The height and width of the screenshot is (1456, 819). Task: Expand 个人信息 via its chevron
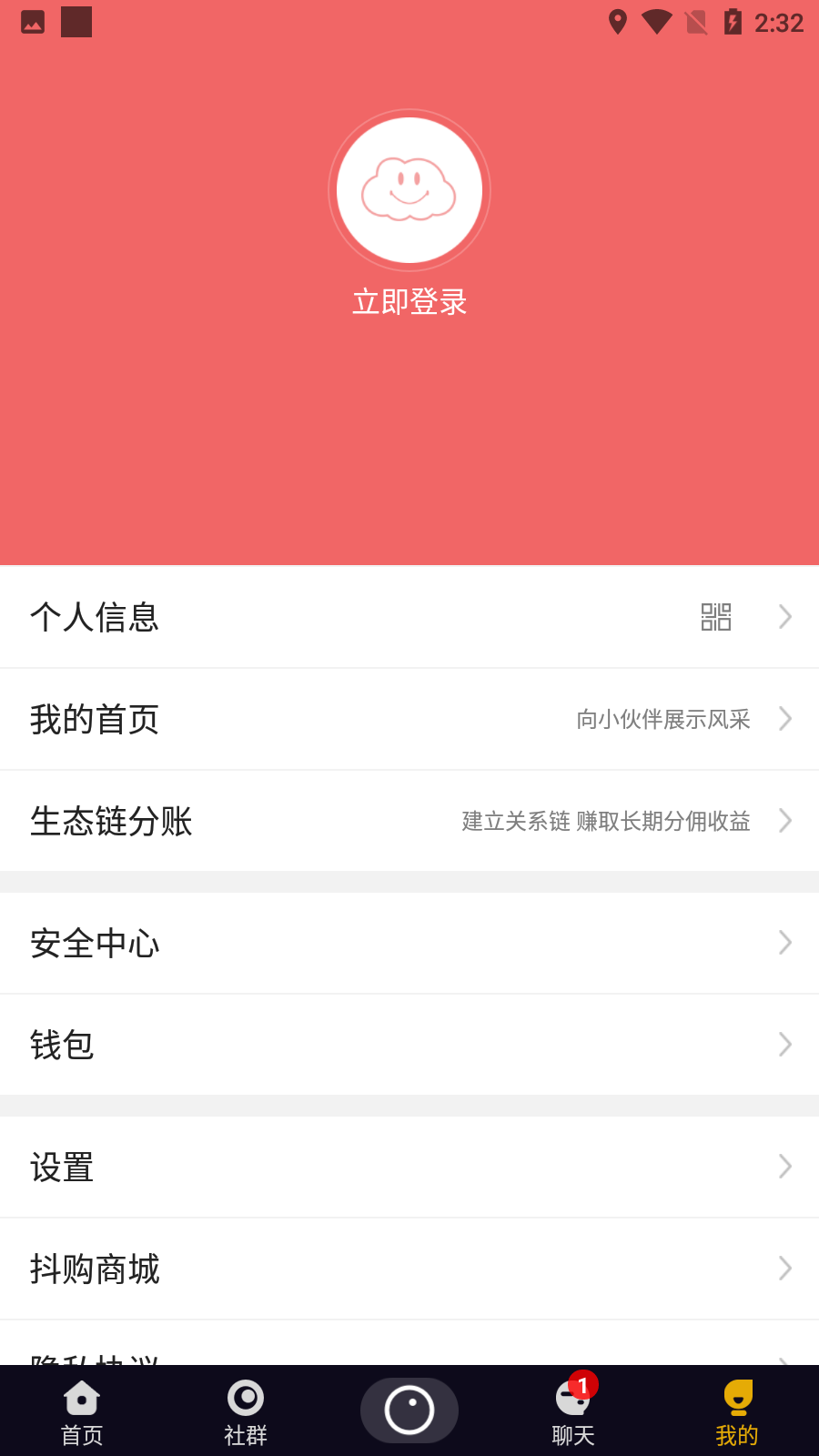(784, 617)
